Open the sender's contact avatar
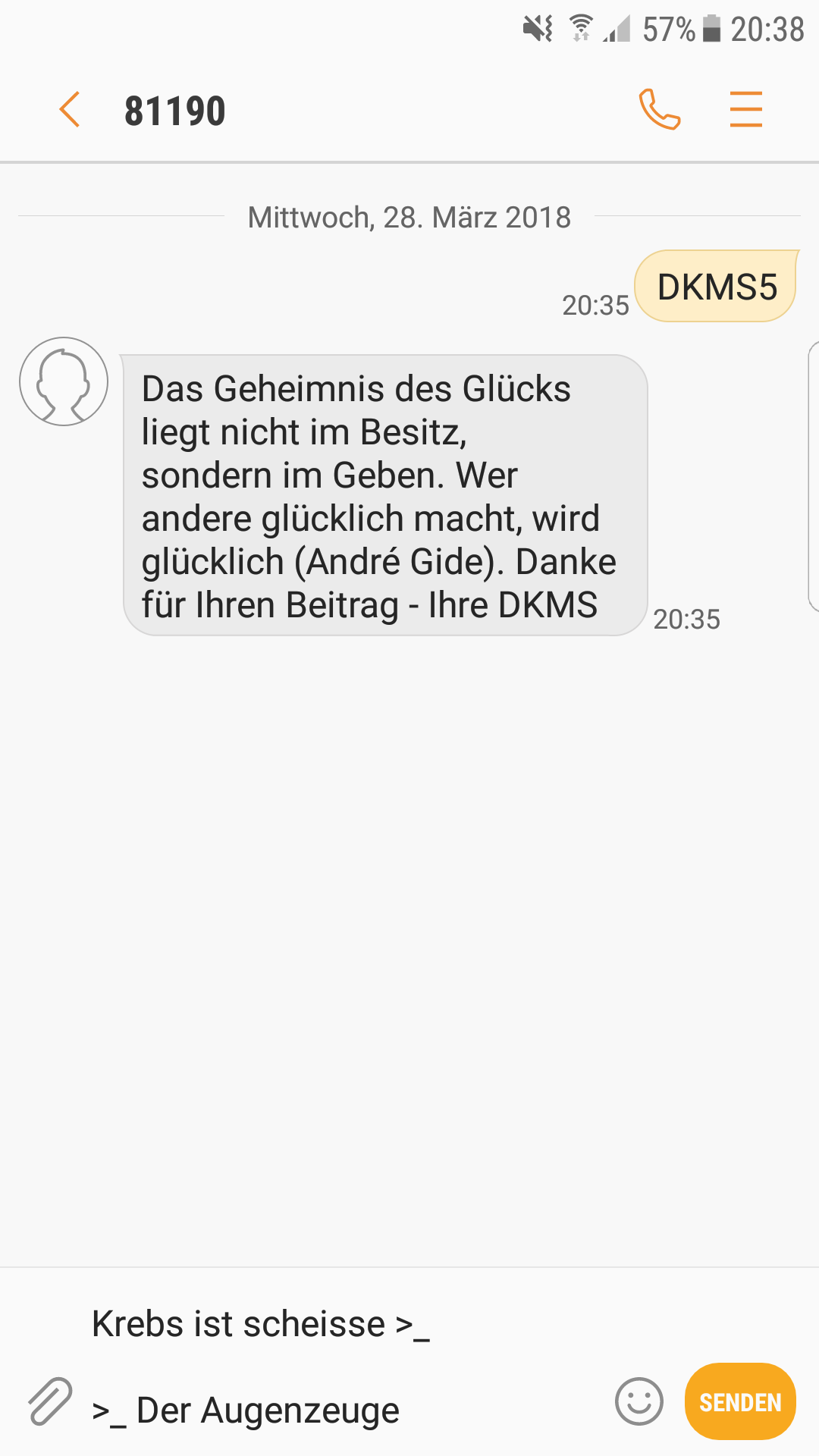This screenshot has width=819, height=1456. 64,381
